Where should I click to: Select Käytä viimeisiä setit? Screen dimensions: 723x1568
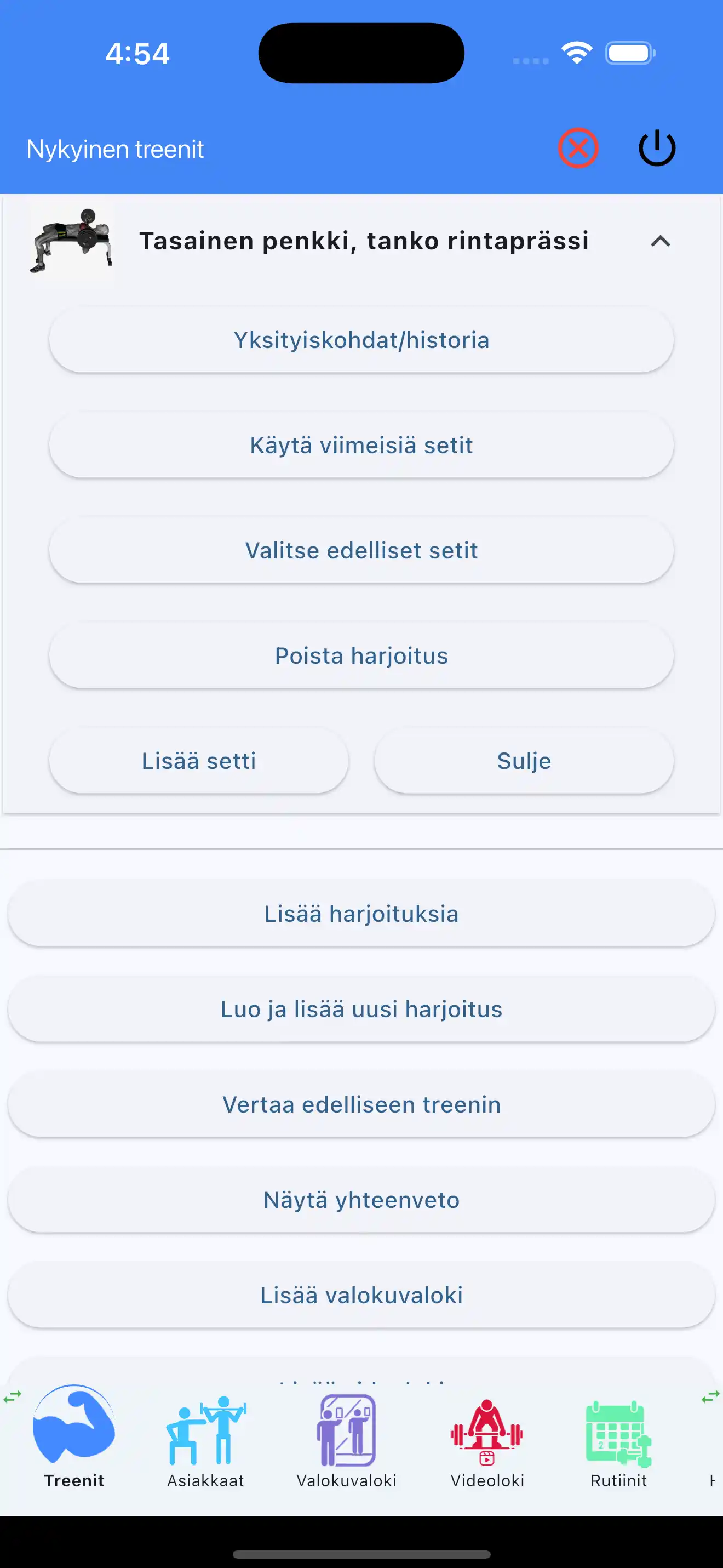click(x=361, y=444)
